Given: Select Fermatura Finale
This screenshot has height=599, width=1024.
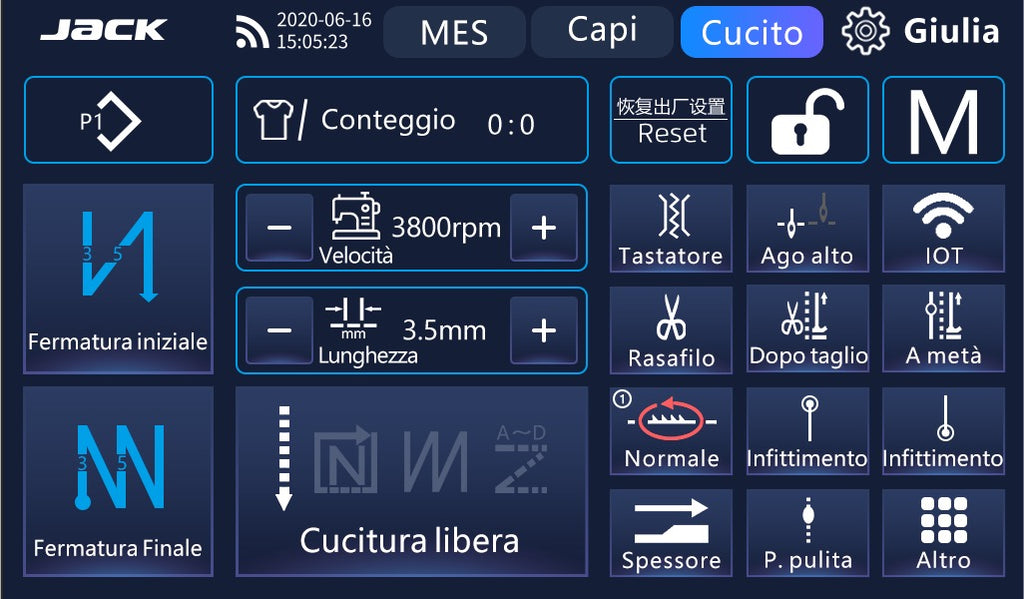Looking at the screenshot, I should [118, 481].
